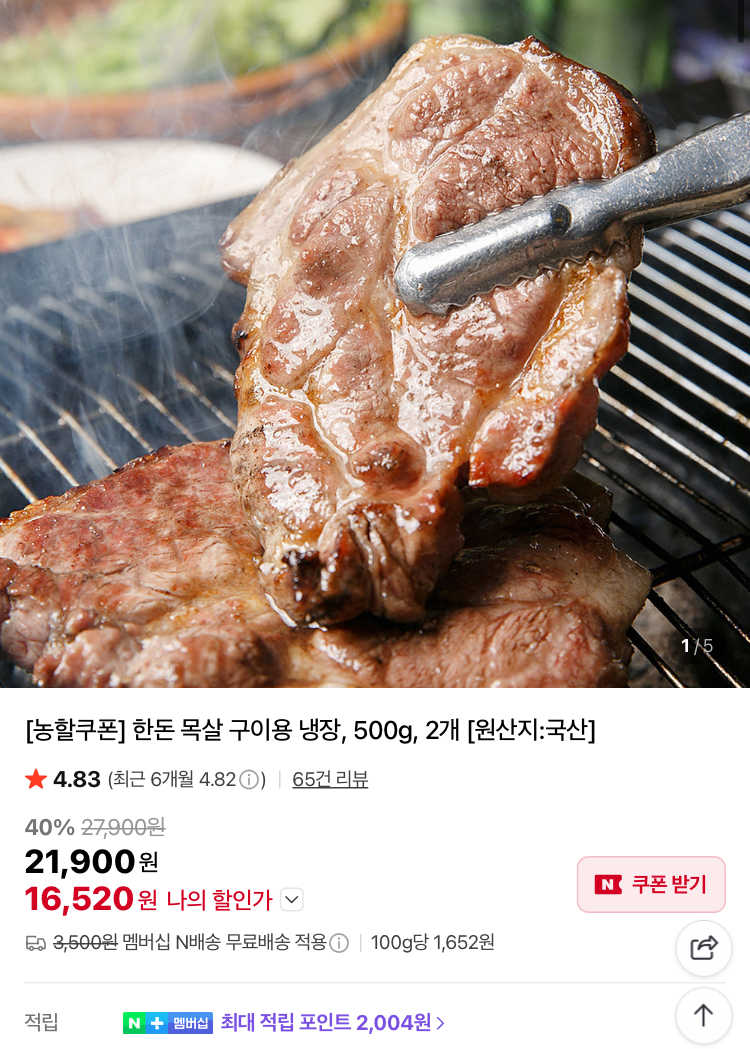Viewport: 750px width, 1049px height.
Task: Open the grilled pork product photo
Action: 375,344
